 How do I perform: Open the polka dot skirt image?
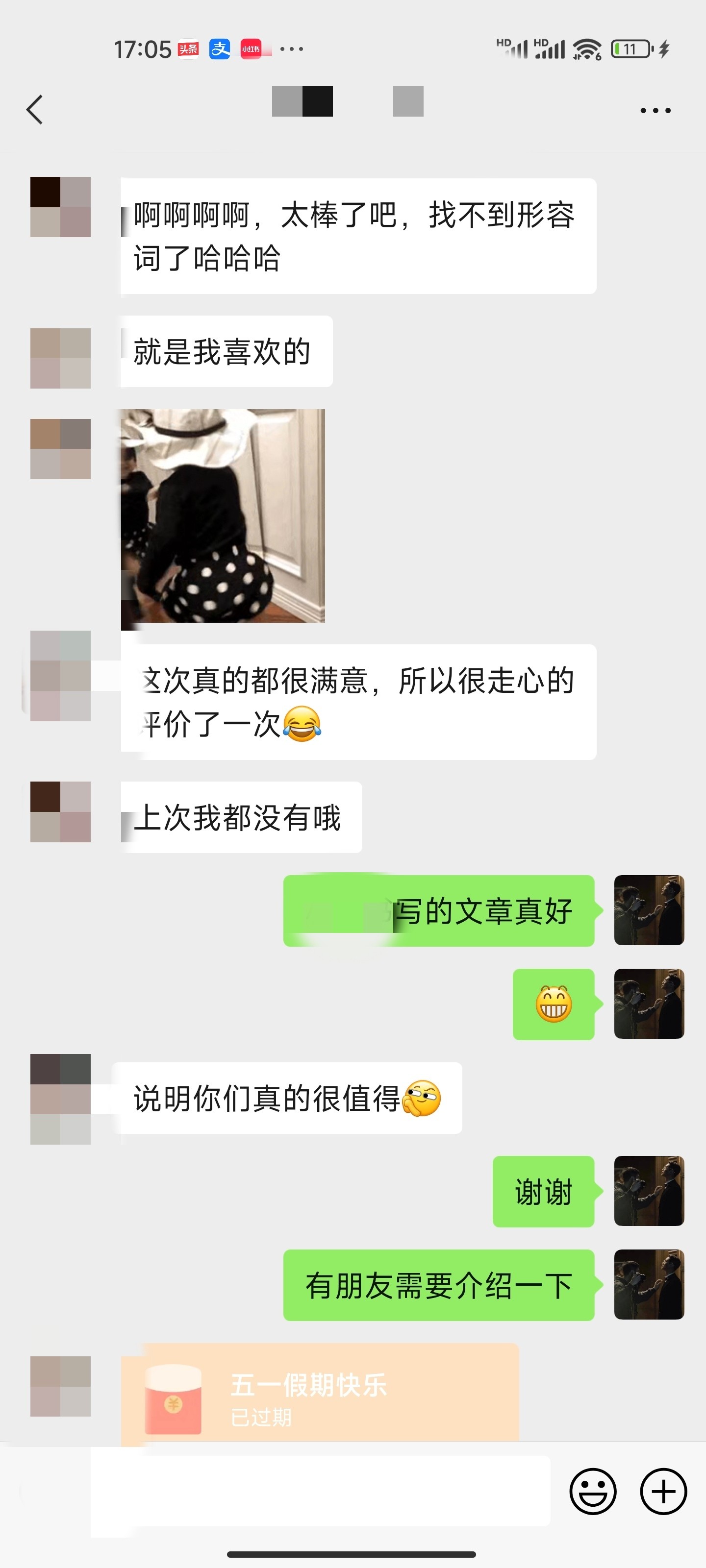(223, 515)
